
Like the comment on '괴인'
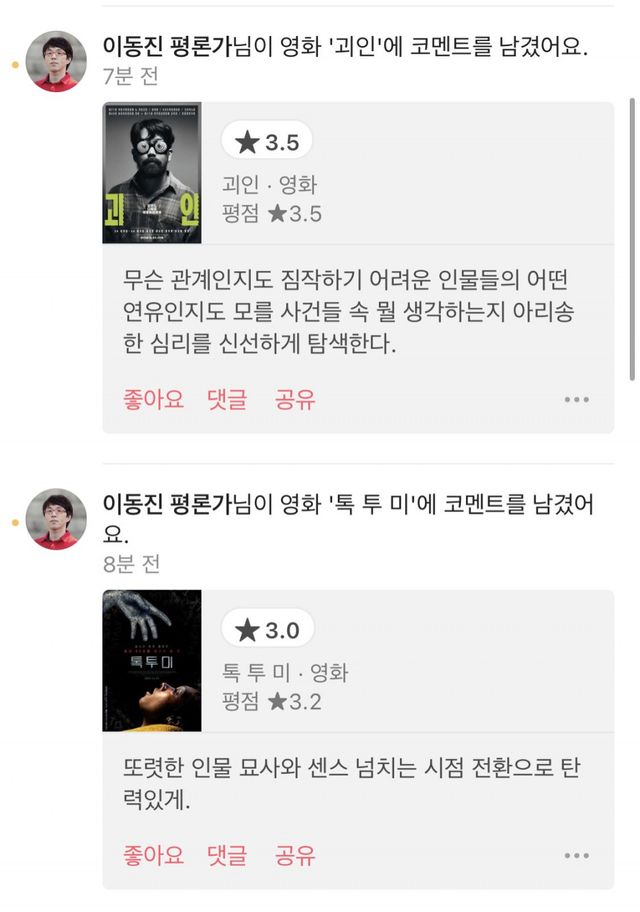click(153, 400)
